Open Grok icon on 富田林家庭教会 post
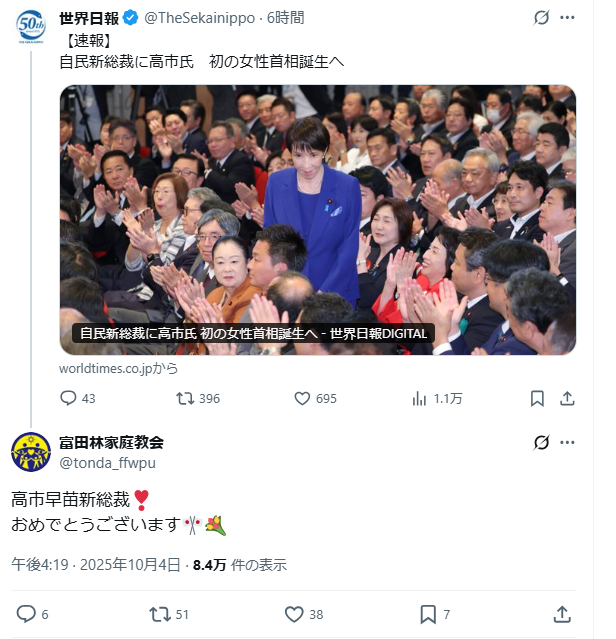Image resolution: width=616 pixels, height=639 pixels. 541,443
